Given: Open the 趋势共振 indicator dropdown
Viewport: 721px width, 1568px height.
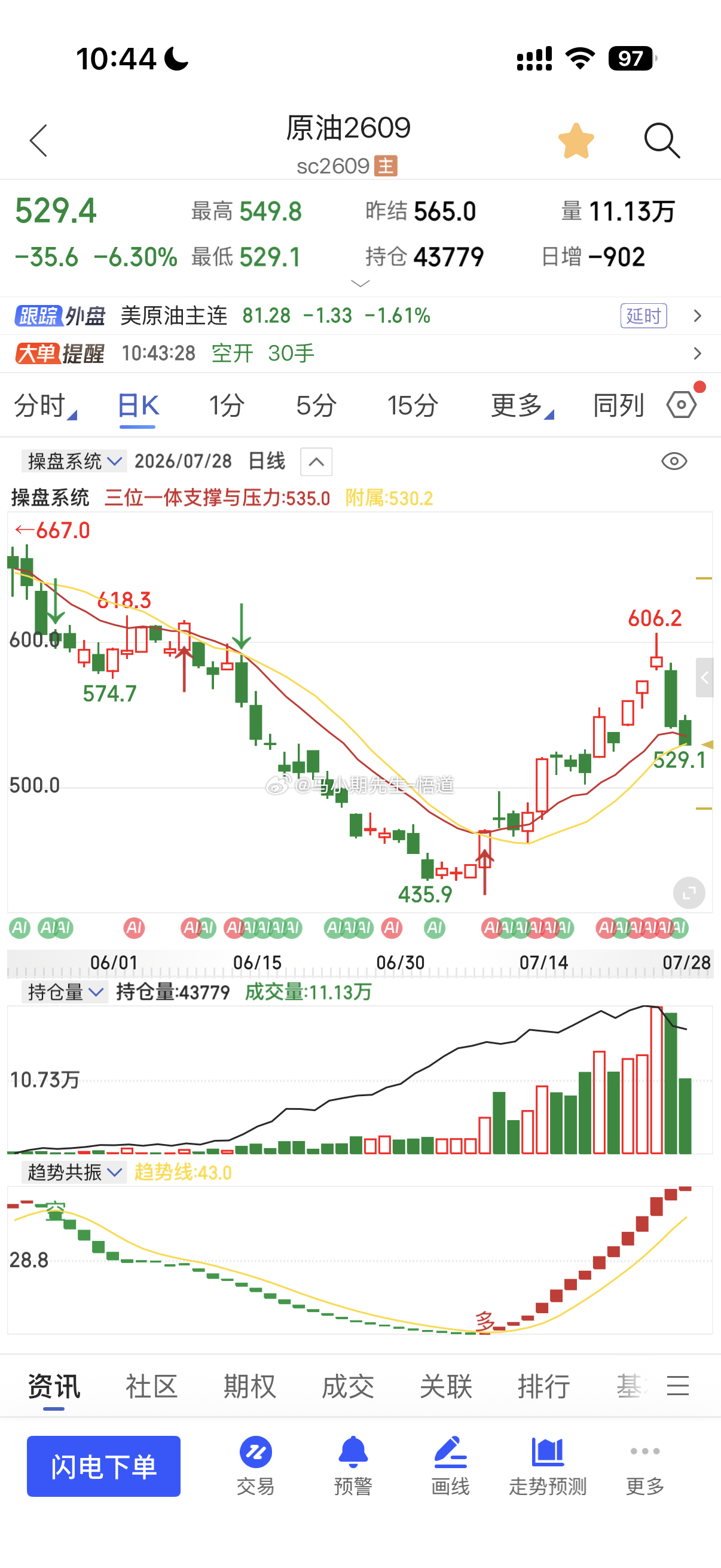Looking at the screenshot, I should [x=74, y=1172].
